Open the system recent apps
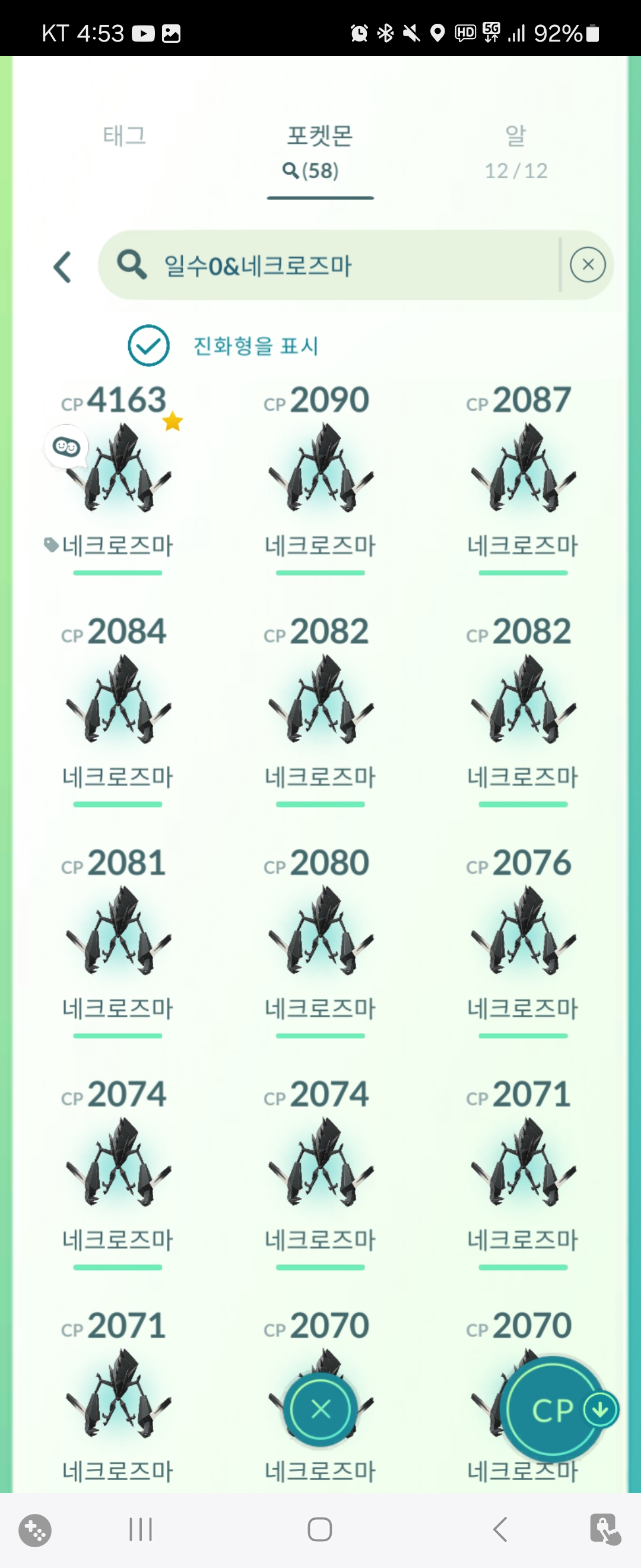 pos(141,1528)
